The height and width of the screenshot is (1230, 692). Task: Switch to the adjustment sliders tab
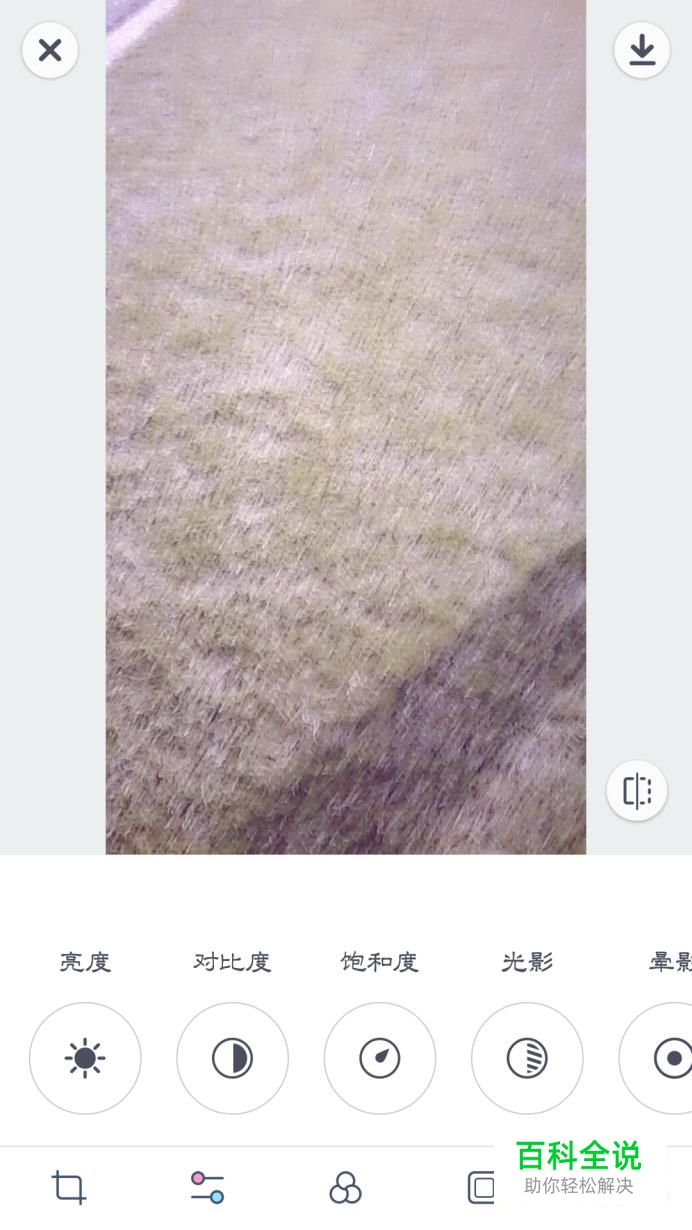[x=207, y=1187]
